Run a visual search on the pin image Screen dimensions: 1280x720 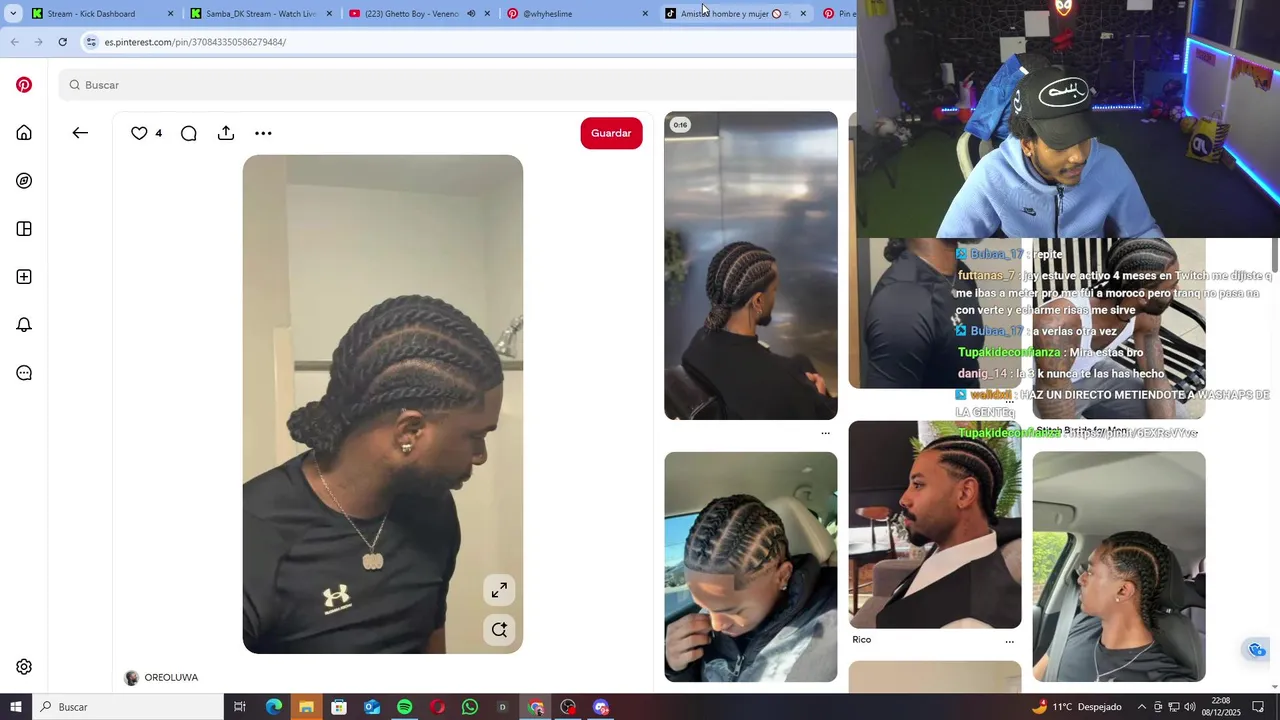pos(499,629)
